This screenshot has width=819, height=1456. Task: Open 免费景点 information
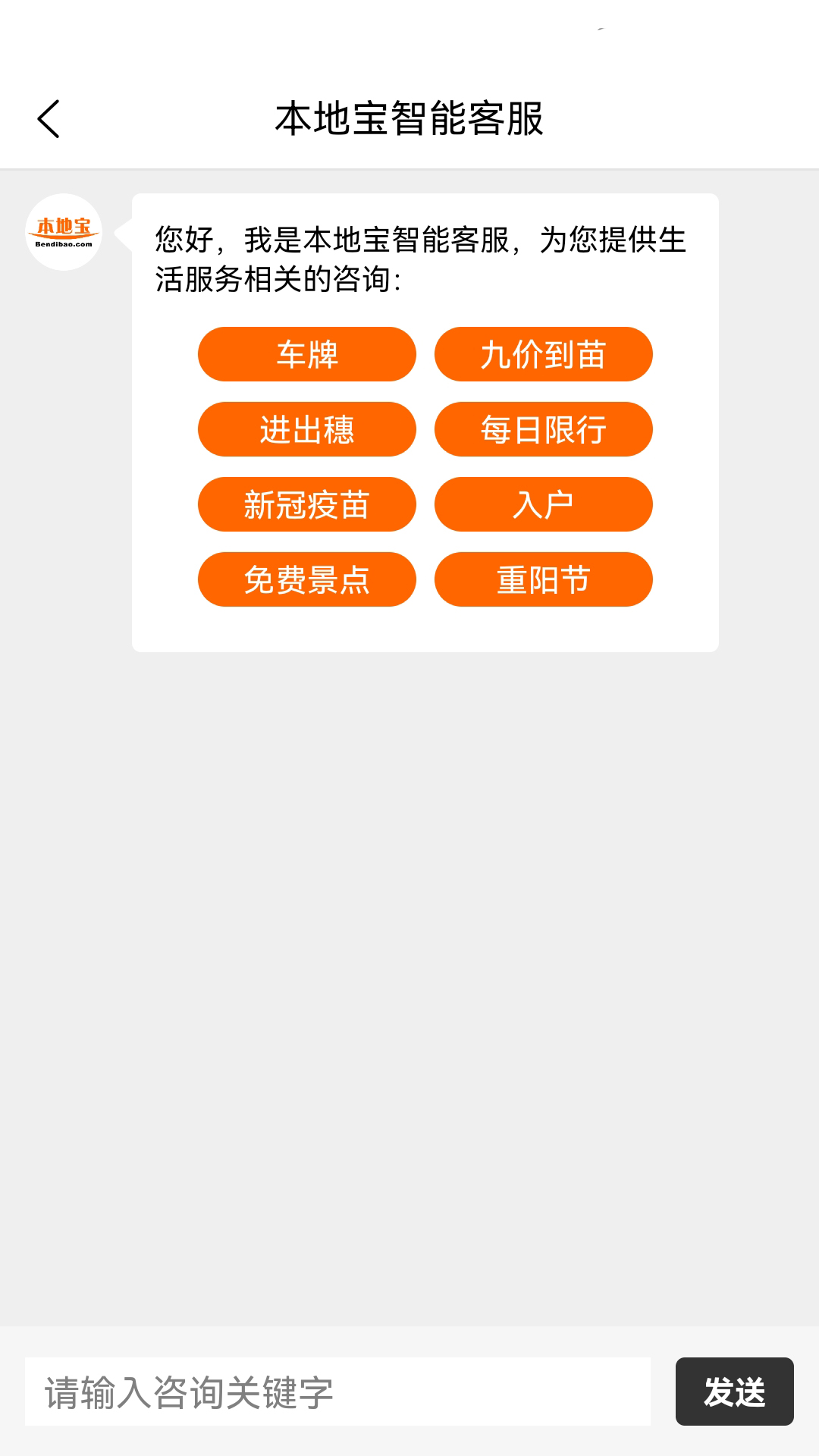[x=306, y=579]
